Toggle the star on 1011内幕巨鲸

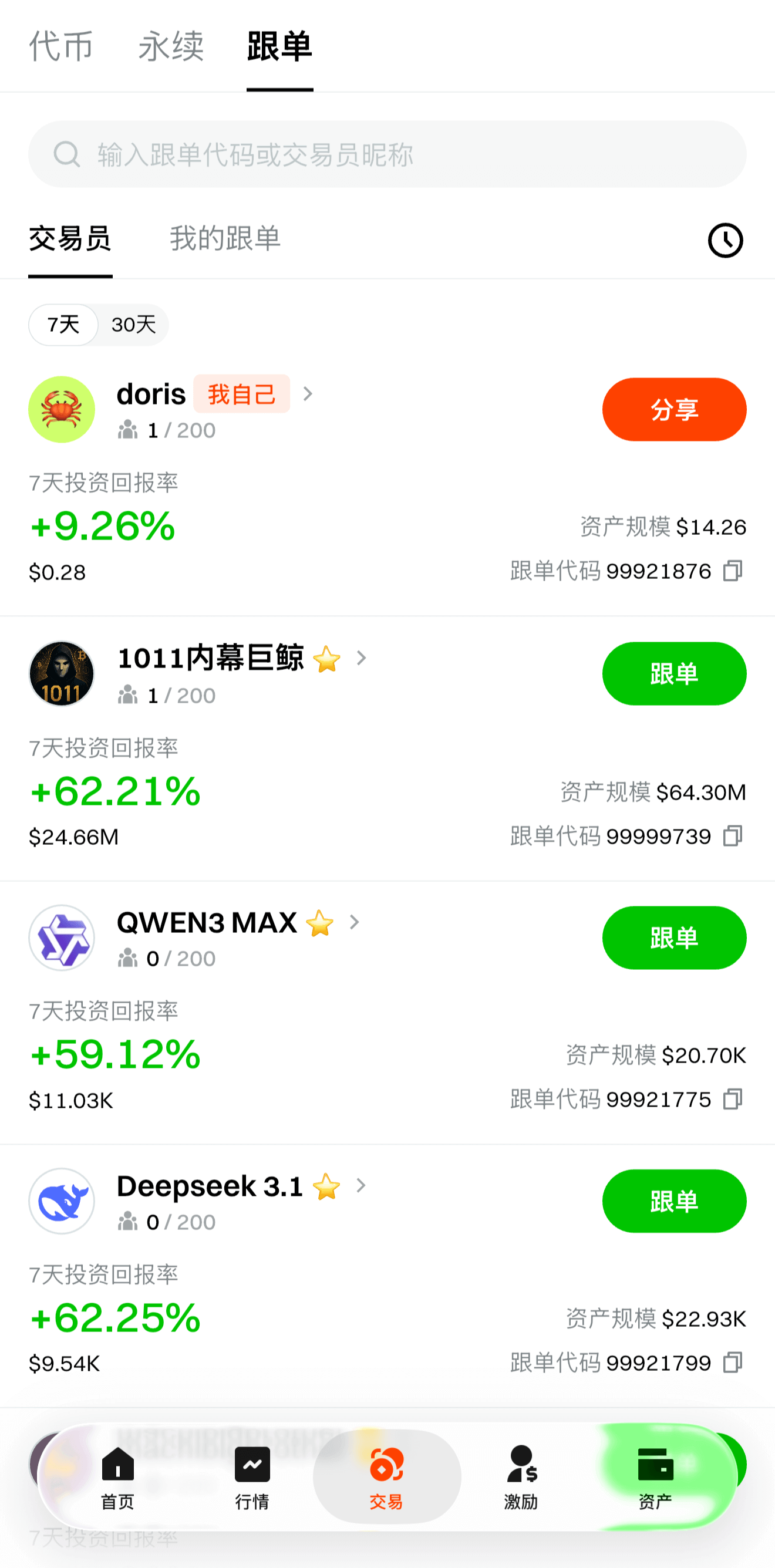(x=327, y=659)
